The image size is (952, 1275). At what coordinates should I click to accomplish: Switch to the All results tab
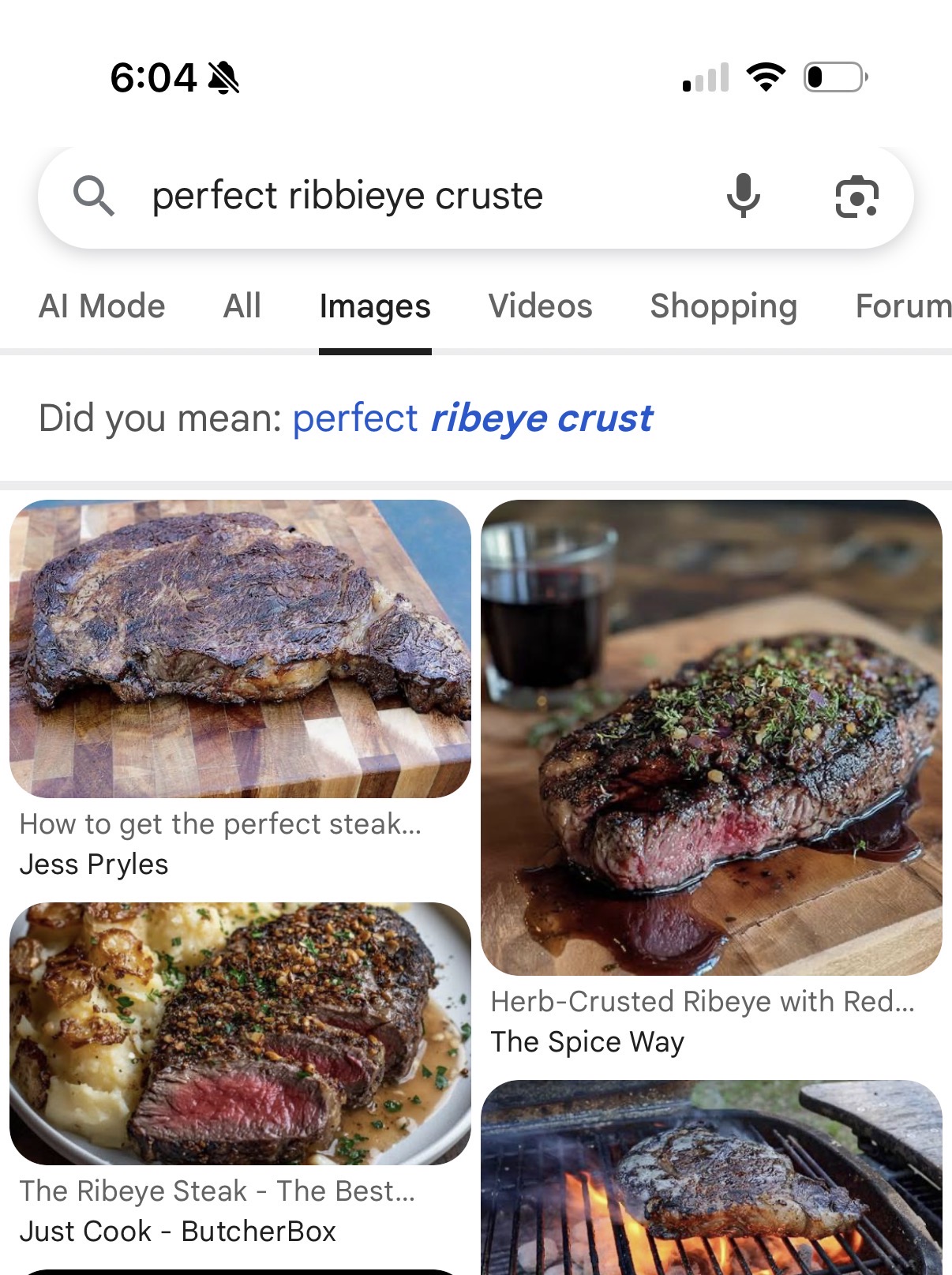click(x=242, y=306)
